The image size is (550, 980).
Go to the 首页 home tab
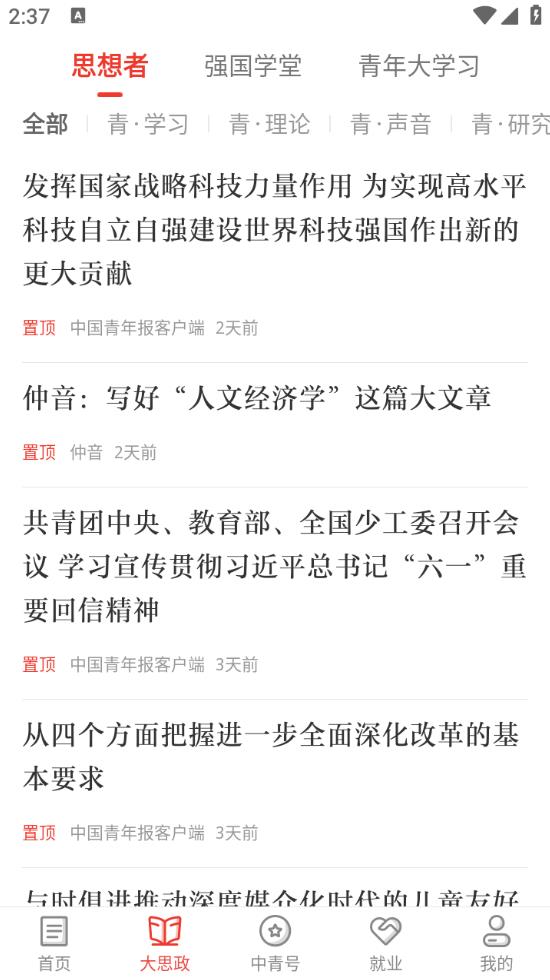tap(54, 944)
